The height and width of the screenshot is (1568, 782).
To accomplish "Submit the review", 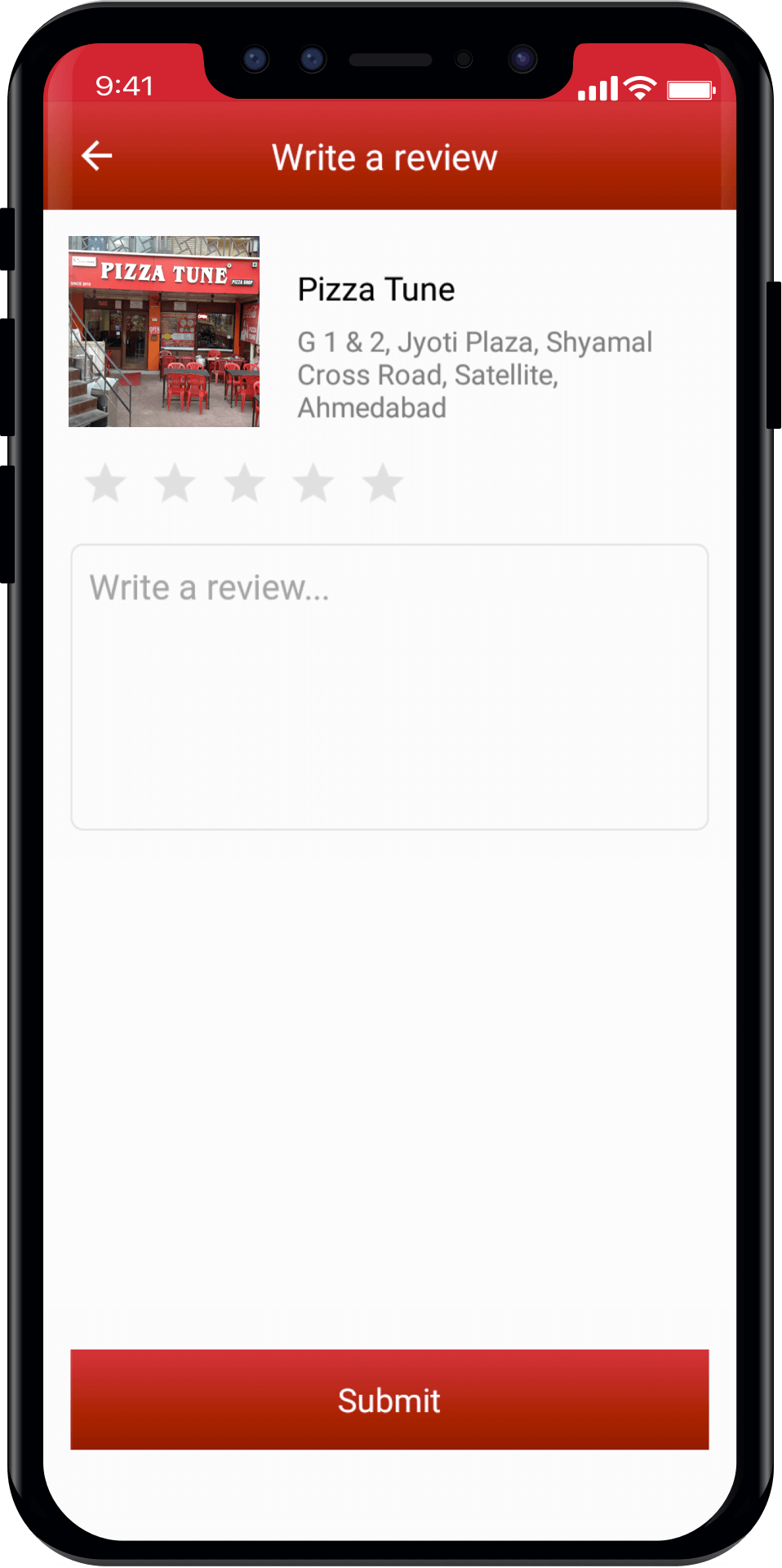I will coord(389,1400).
